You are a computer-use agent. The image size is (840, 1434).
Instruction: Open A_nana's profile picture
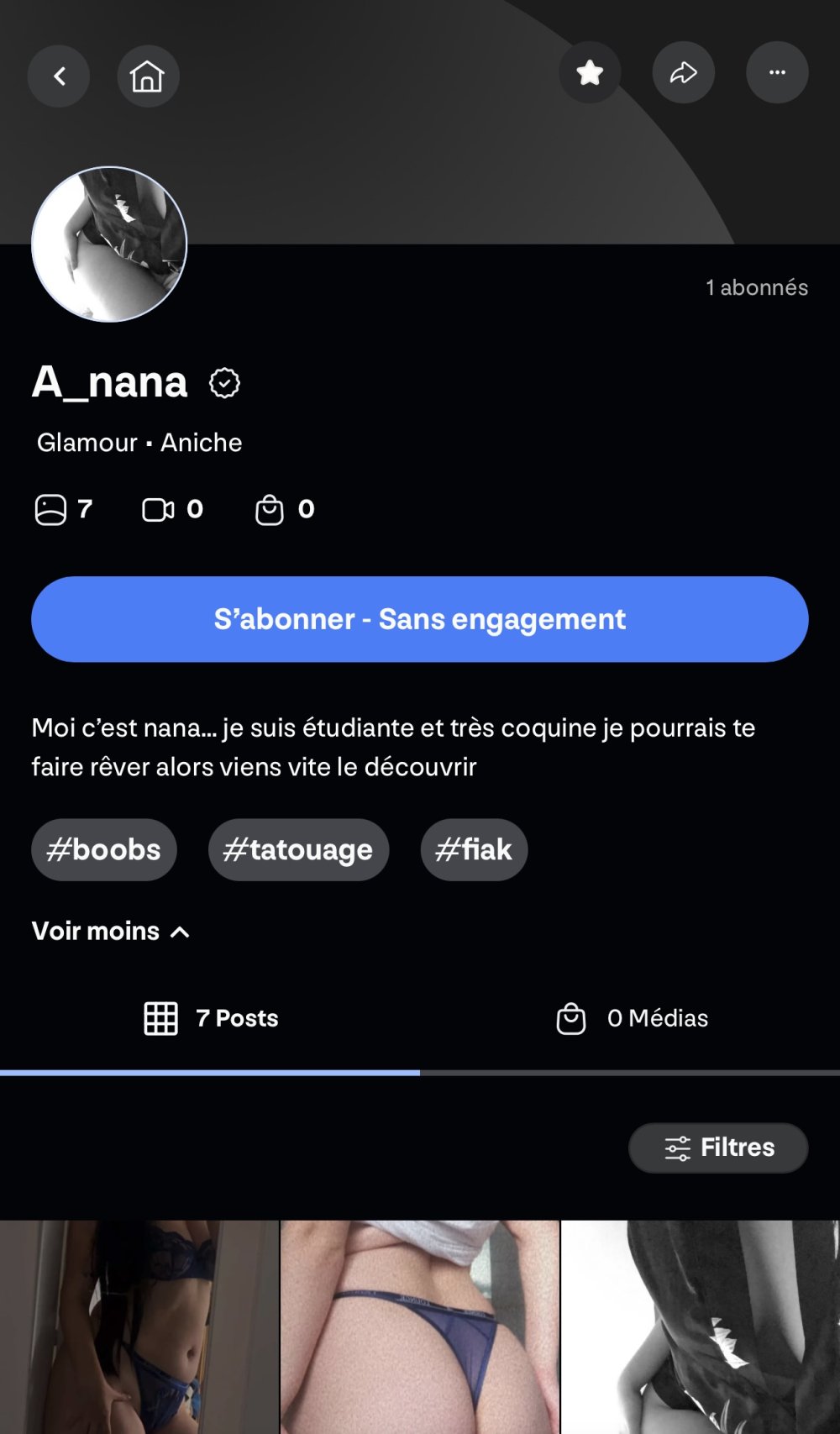[109, 244]
